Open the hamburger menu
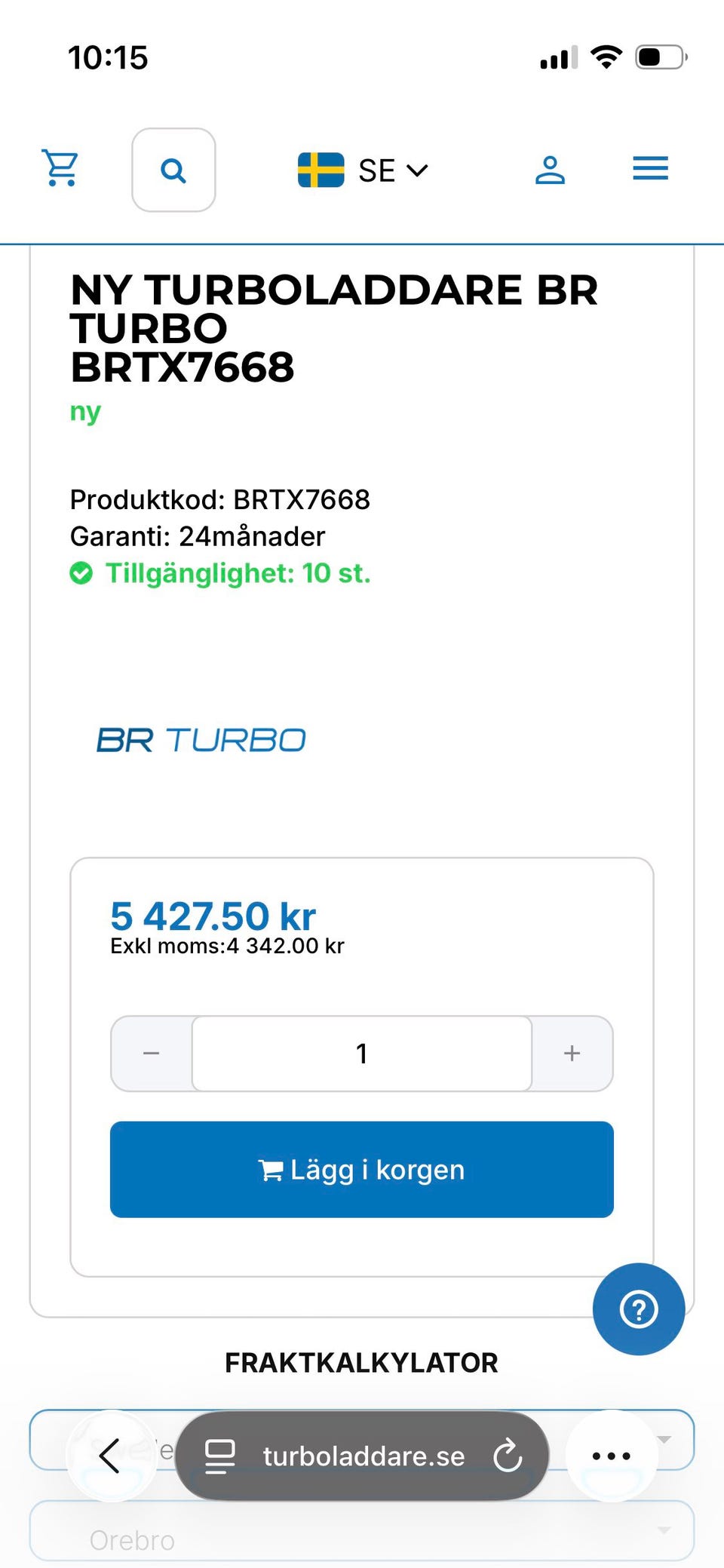 pyautogui.click(x=650, y=168)
